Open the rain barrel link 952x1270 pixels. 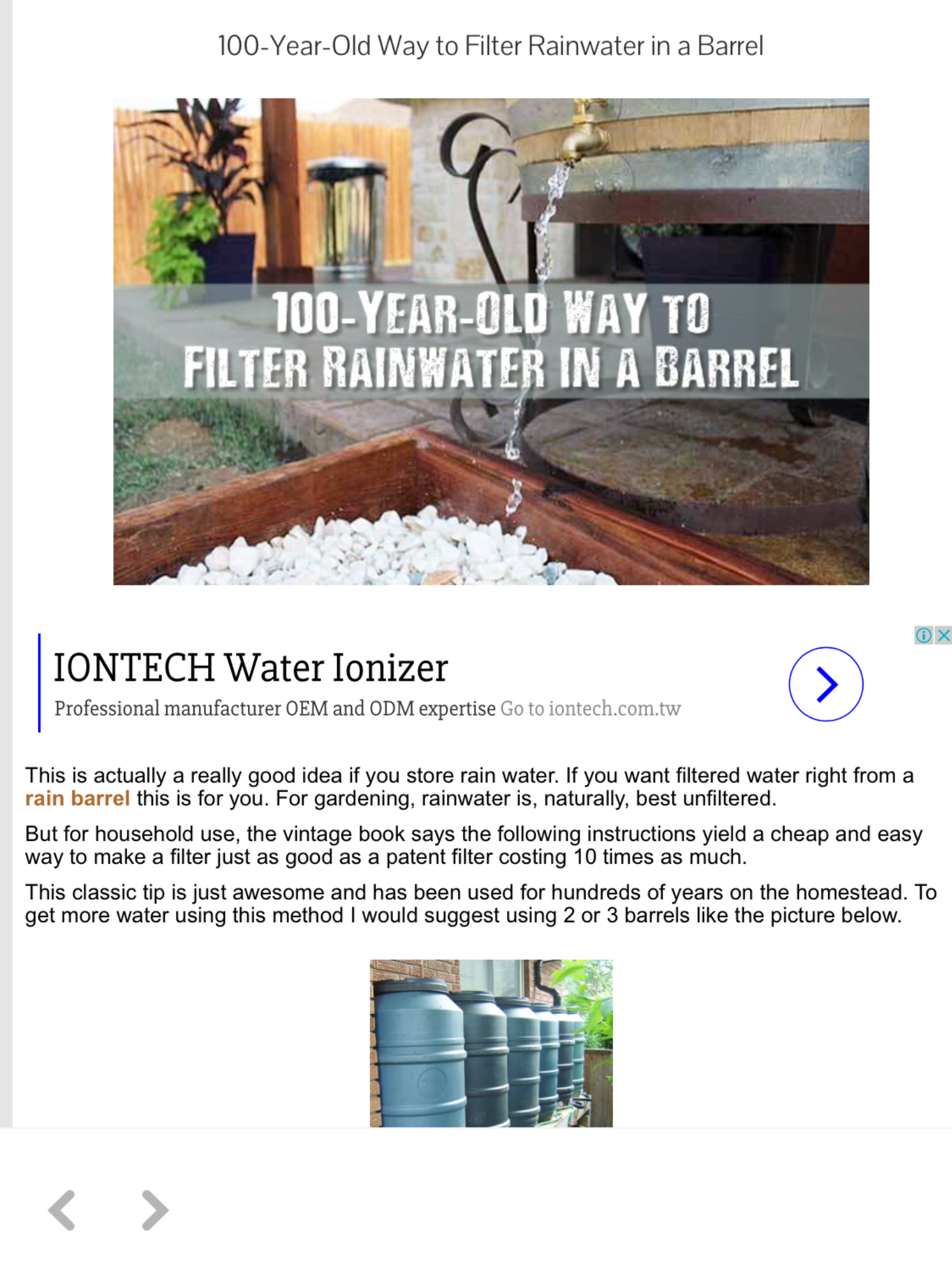point(77,799)
